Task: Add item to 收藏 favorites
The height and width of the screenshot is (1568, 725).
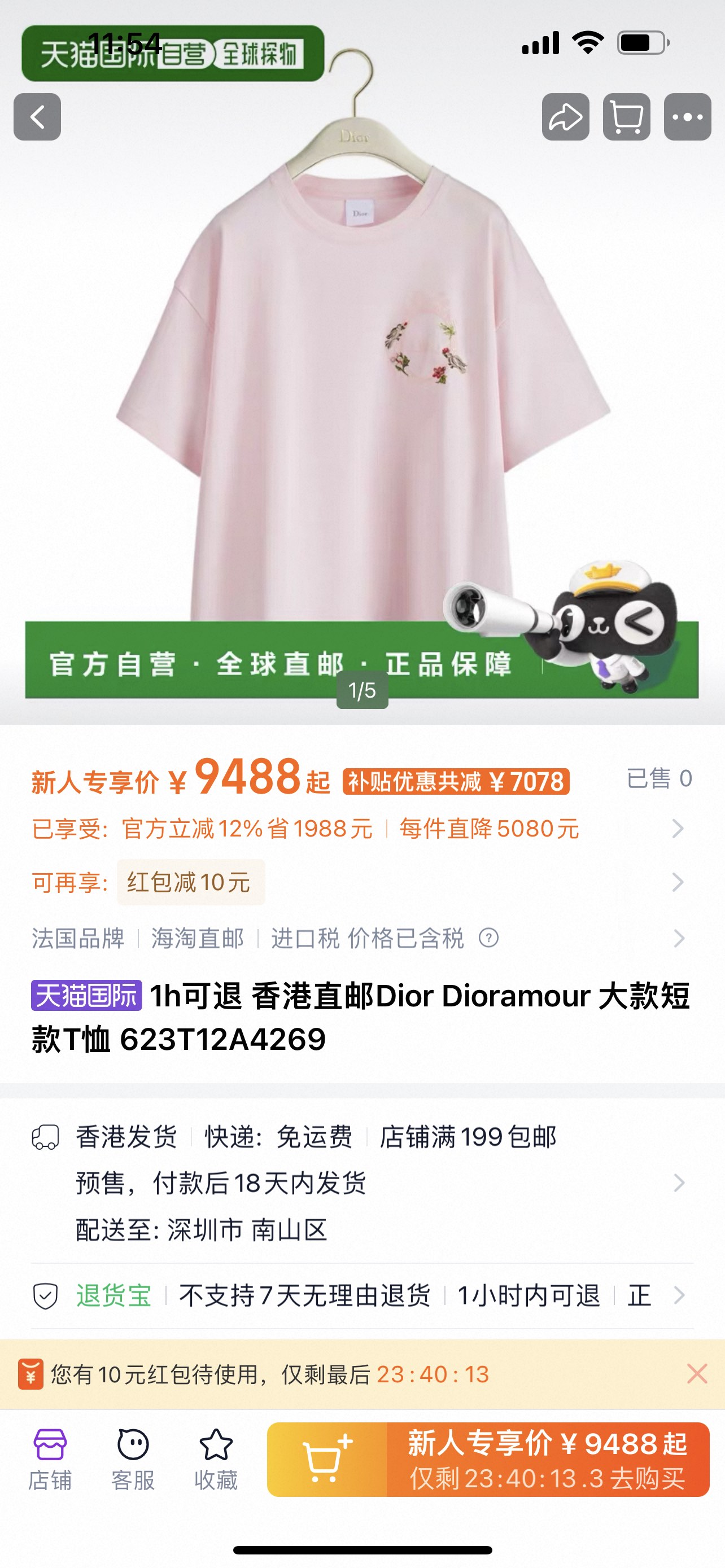Action: pos(216,1459)
